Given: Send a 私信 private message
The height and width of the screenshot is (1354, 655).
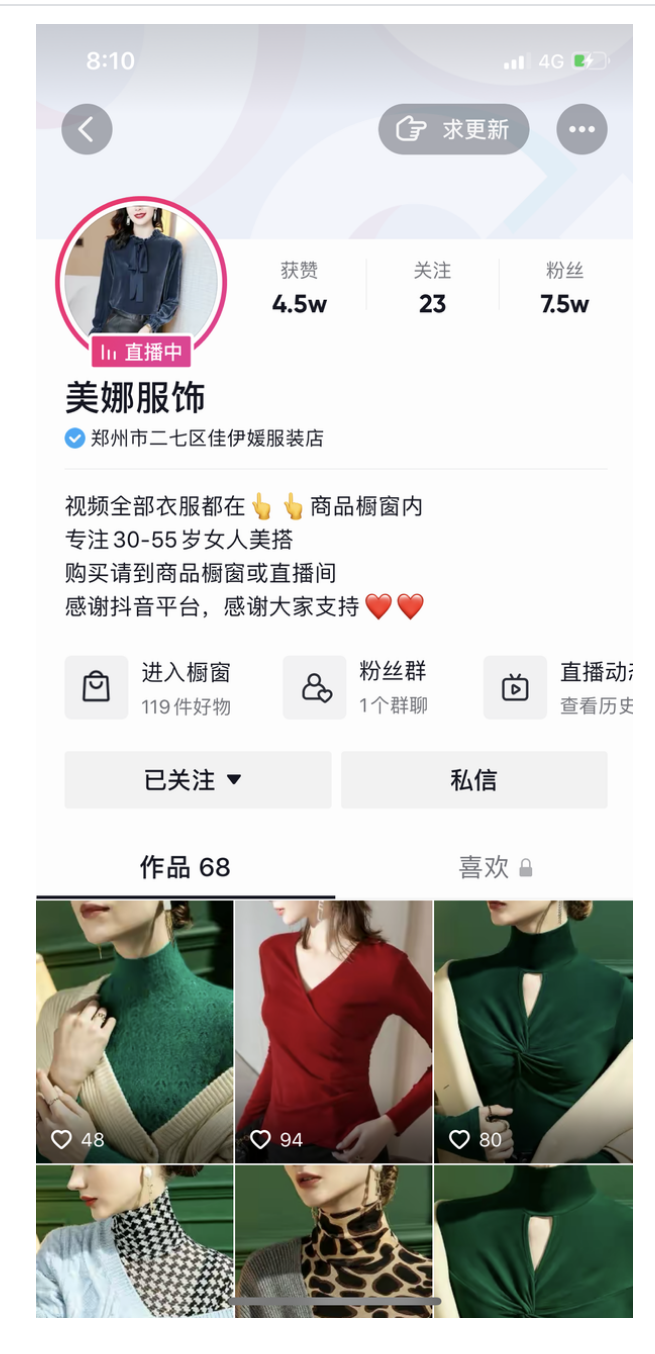Looking at the screenshot, I should 474,780.
